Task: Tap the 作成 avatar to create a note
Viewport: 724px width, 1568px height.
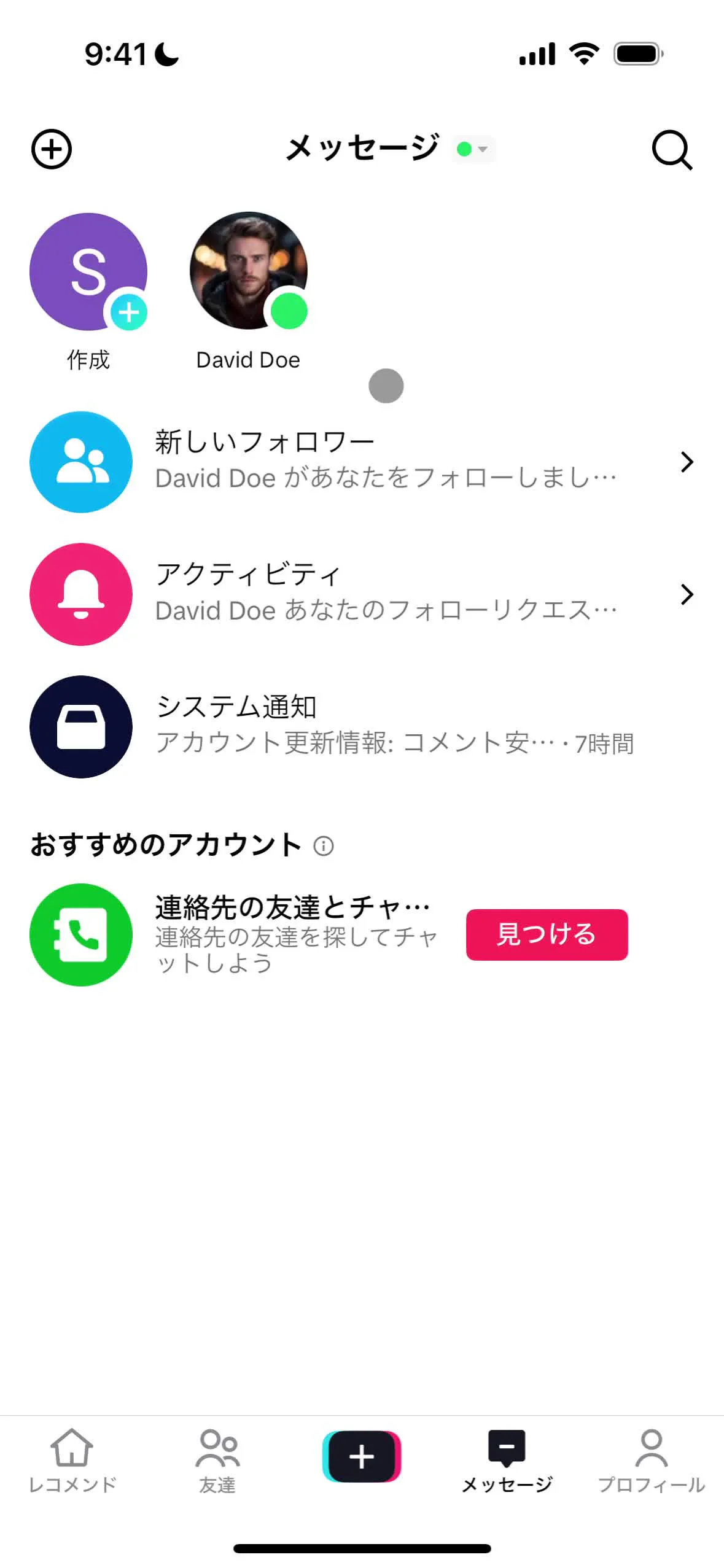Action: click(x=88, y=272)
